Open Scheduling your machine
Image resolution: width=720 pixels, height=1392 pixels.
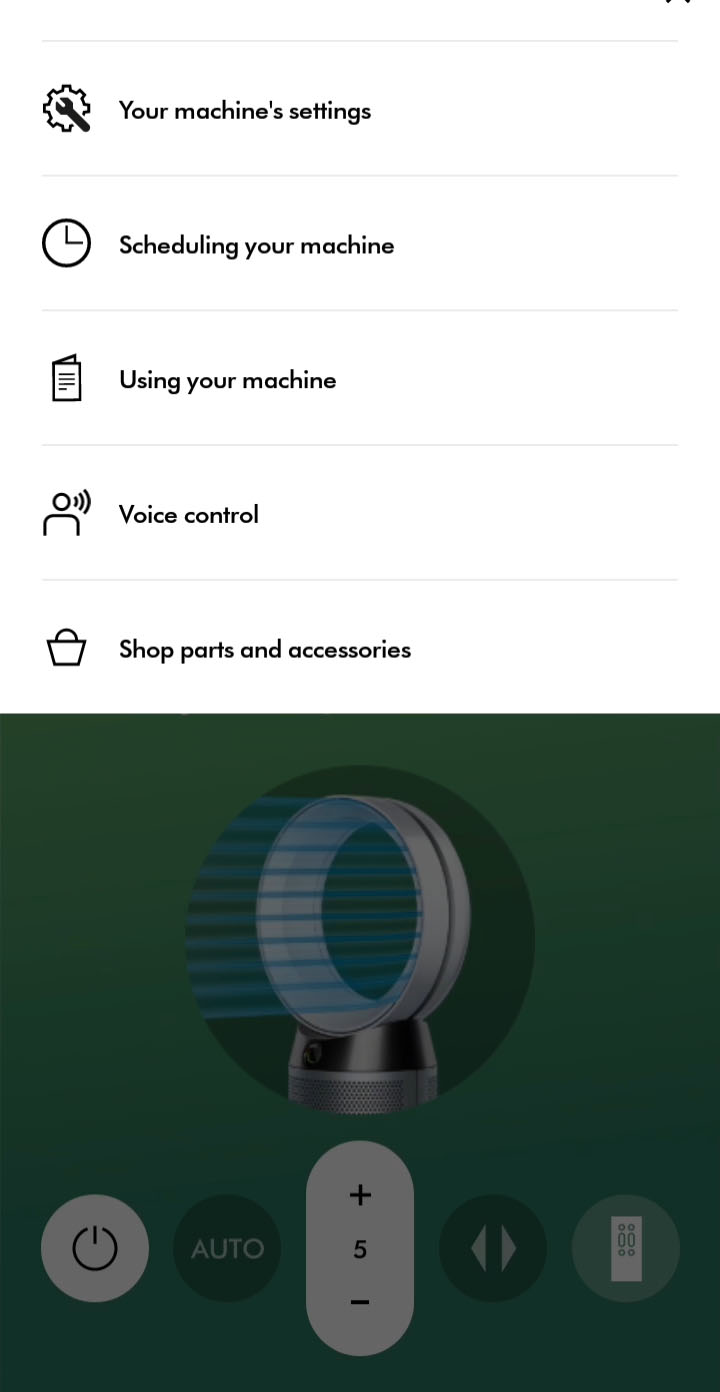[256, 245]
